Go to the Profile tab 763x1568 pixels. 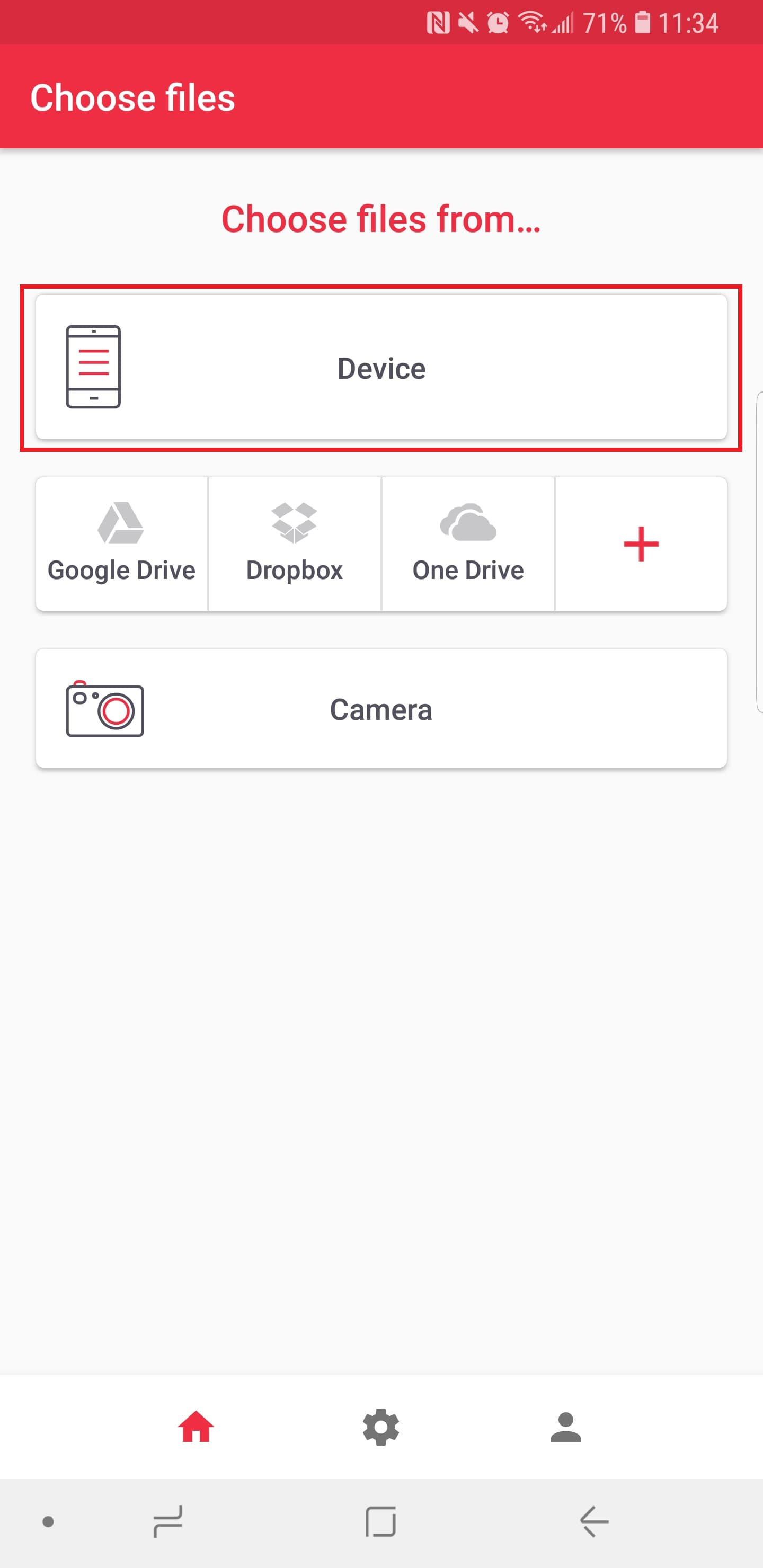(x=566, y=1427)
